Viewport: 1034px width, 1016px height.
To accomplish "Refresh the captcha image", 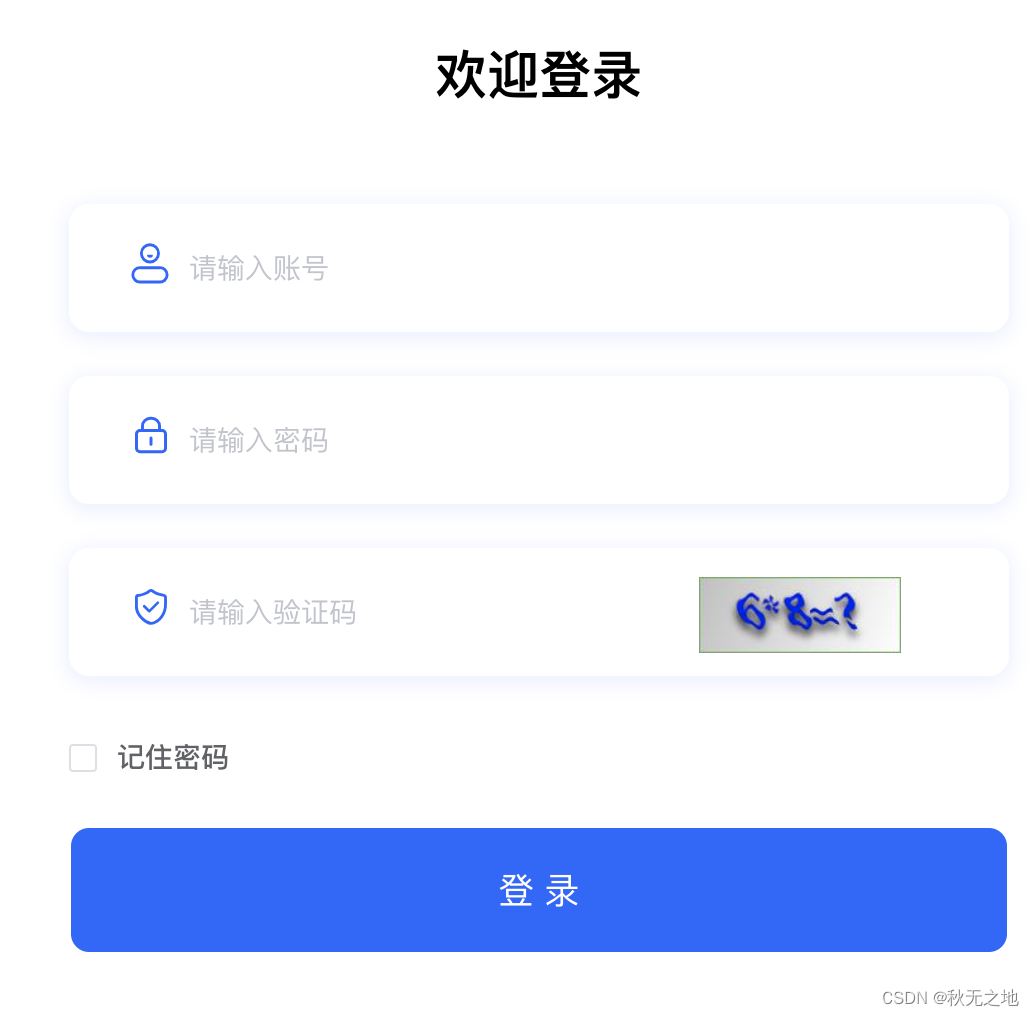I will pos(799,614).
